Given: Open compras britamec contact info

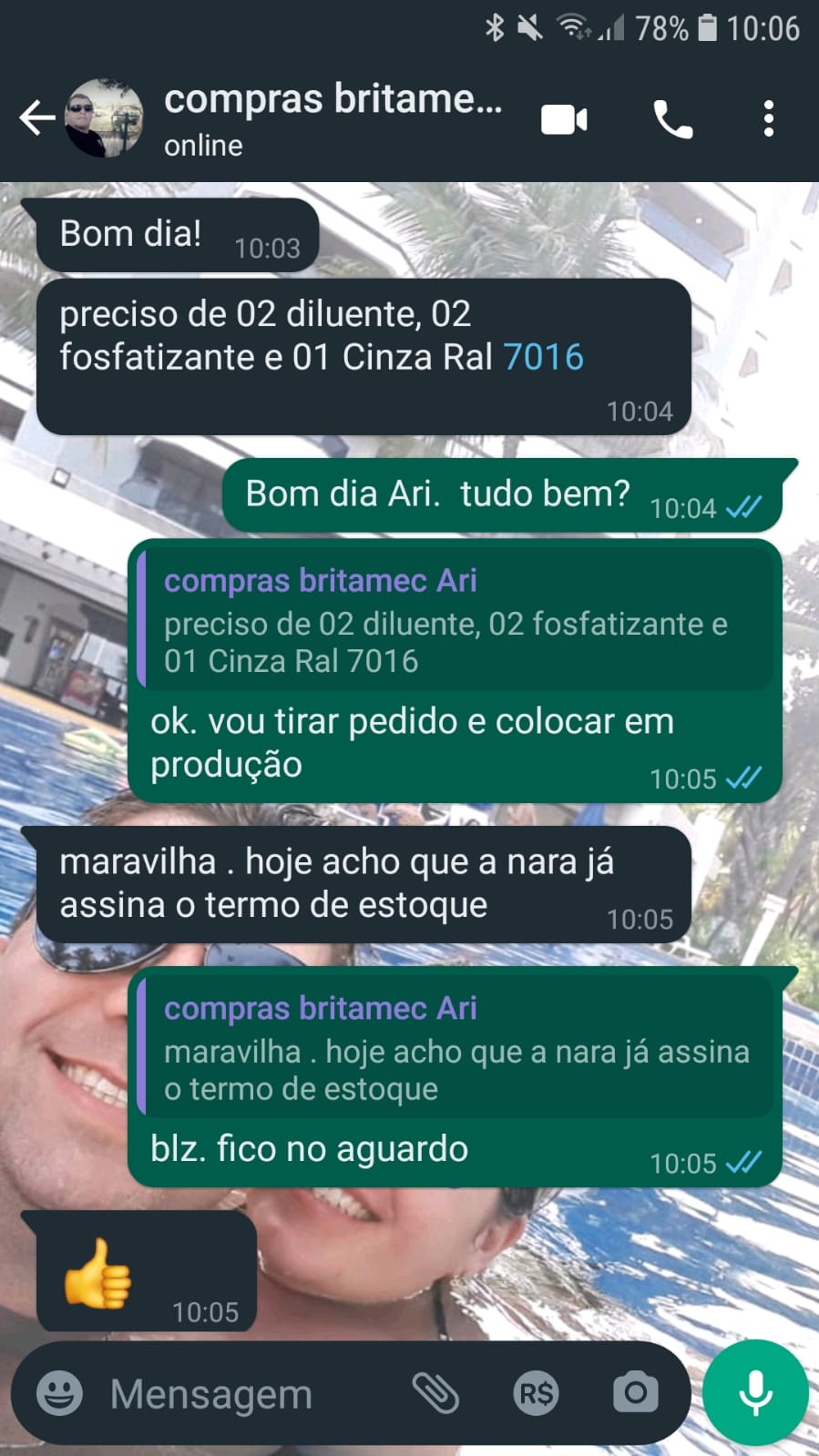Looking at the screenshot, I should pyautogui.click(x=333, y=118).
